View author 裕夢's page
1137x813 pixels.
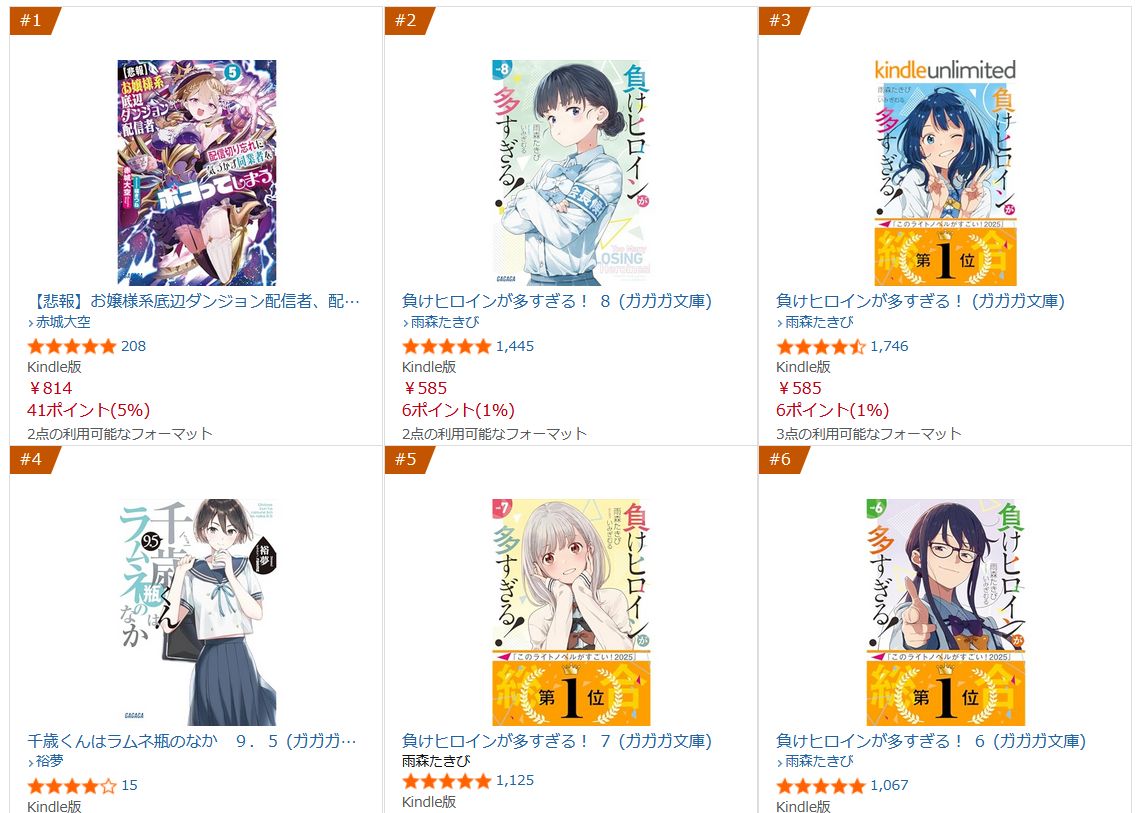50,761
